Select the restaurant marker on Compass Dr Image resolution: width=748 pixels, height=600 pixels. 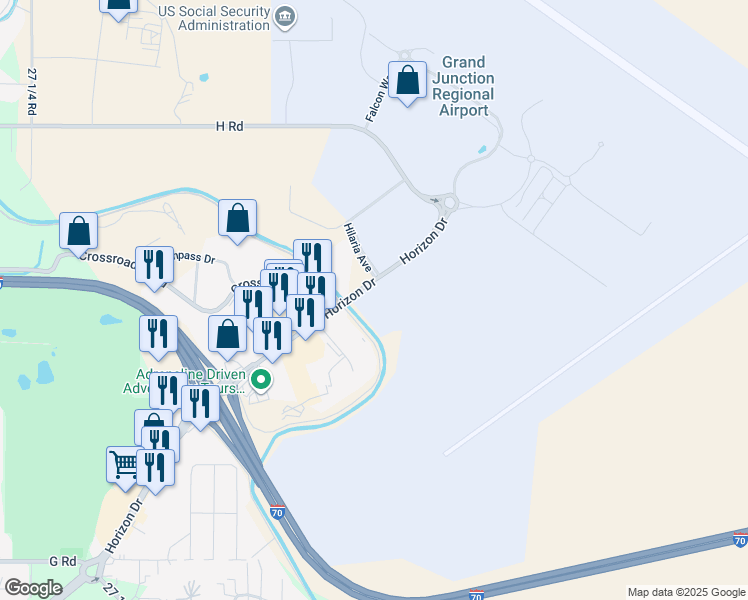(154, 265)
